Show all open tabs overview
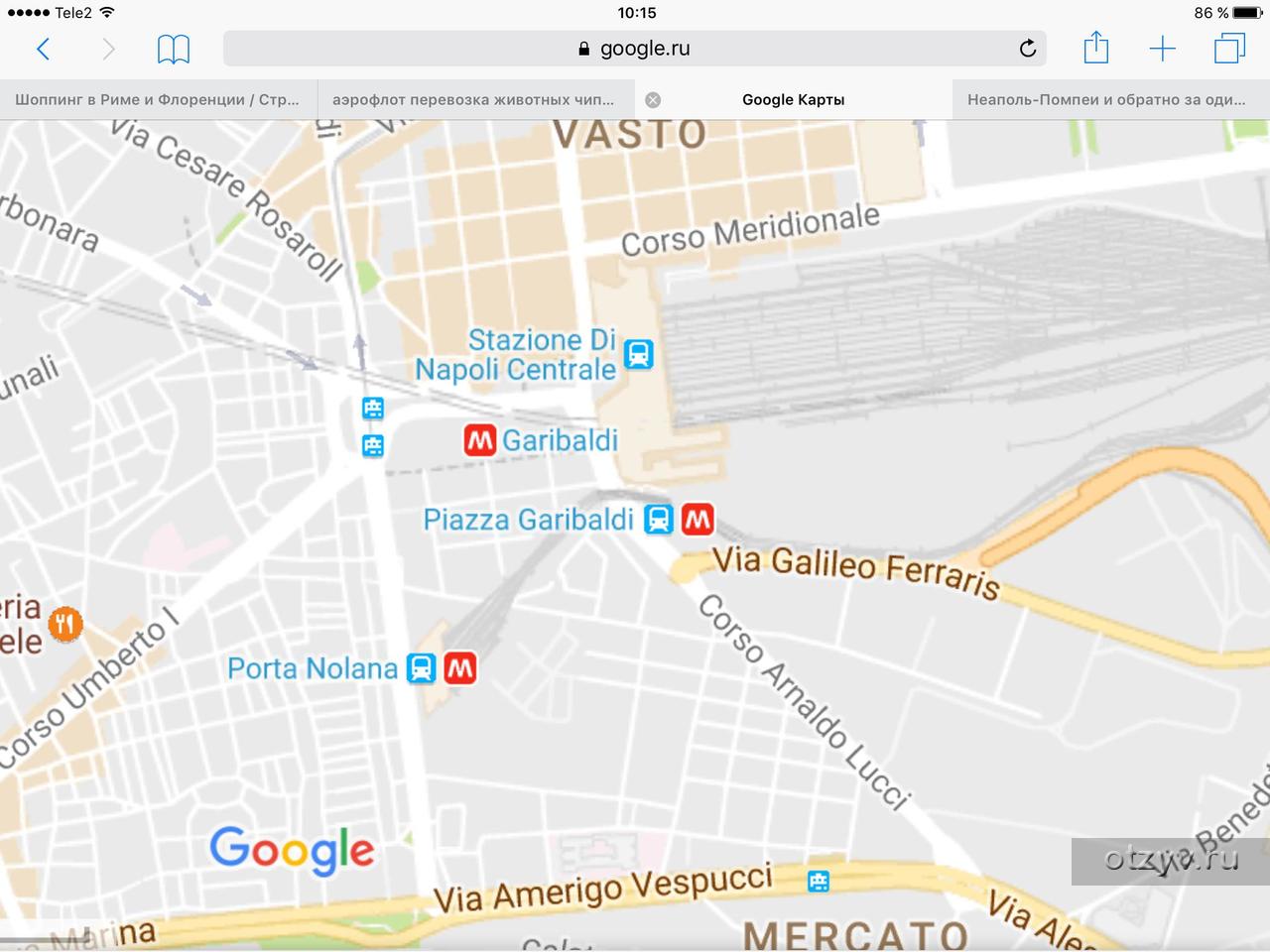 (x=1229, y=49)
